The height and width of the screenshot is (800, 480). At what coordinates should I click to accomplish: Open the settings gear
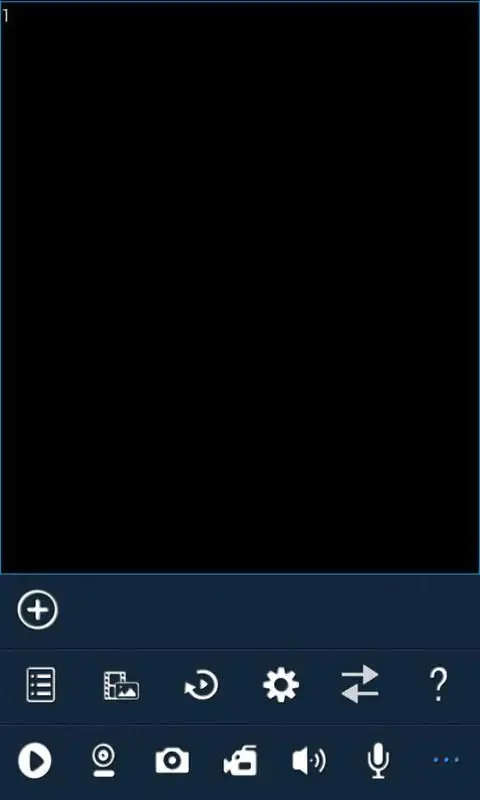281,685
